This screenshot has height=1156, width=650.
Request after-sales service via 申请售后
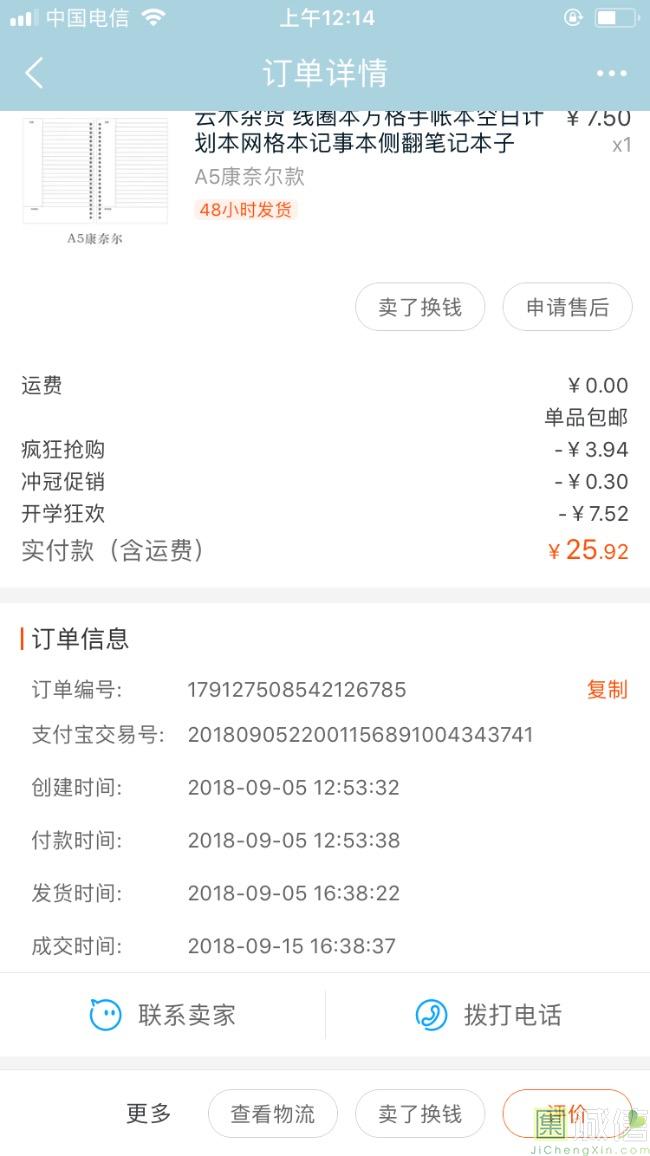[567, 307]
